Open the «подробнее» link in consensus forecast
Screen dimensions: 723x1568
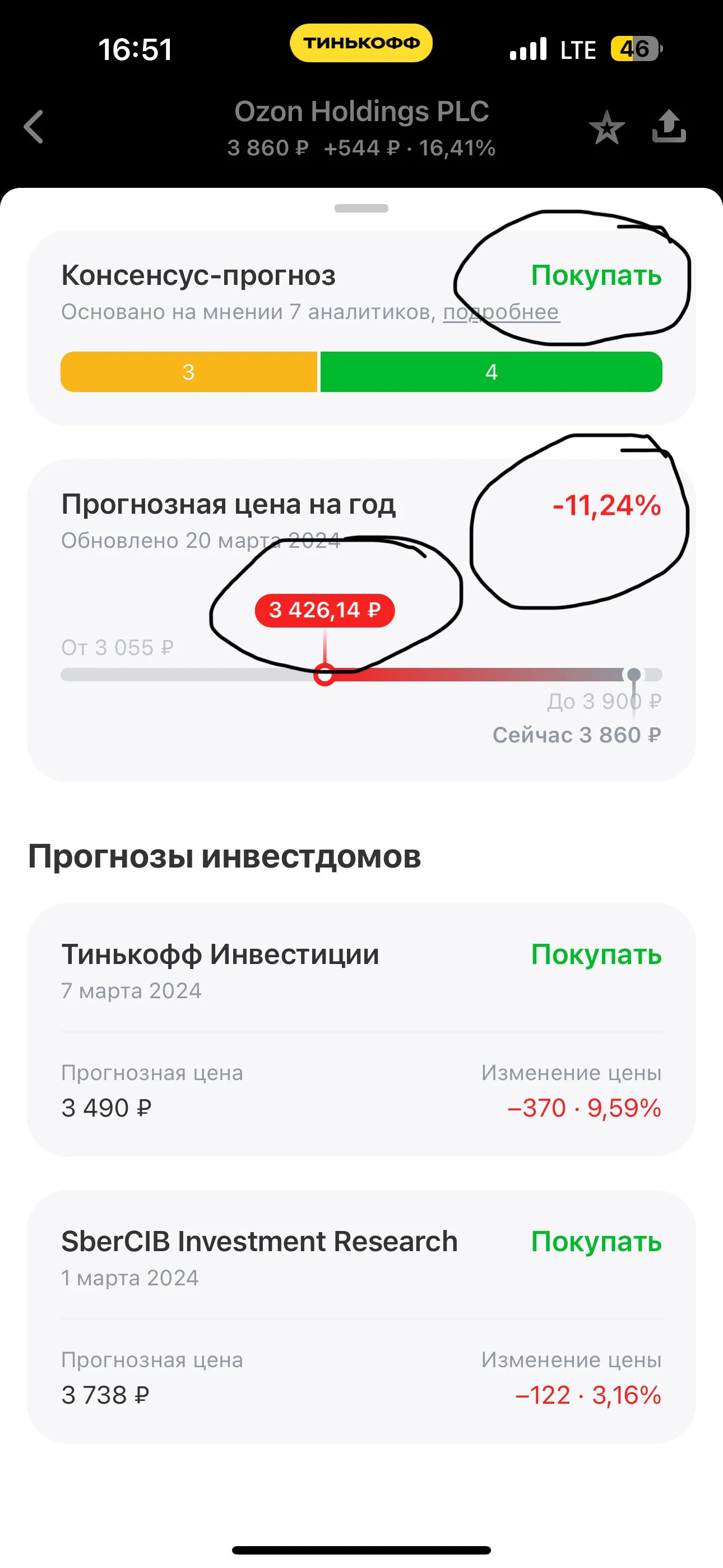click(x=501, y=312)
